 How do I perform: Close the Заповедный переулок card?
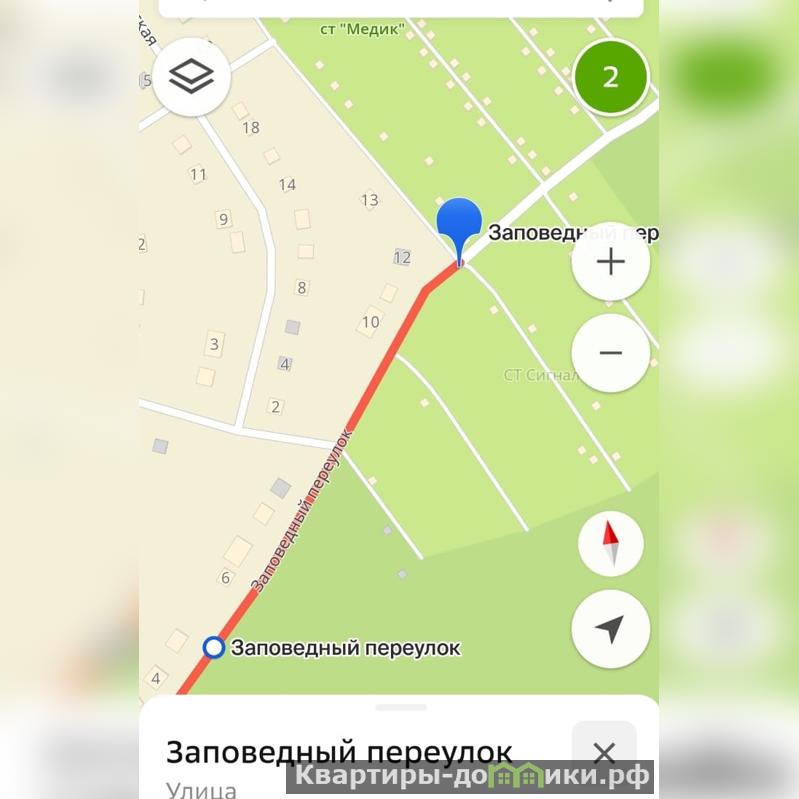pyautogui.click(x=604, y=752)
